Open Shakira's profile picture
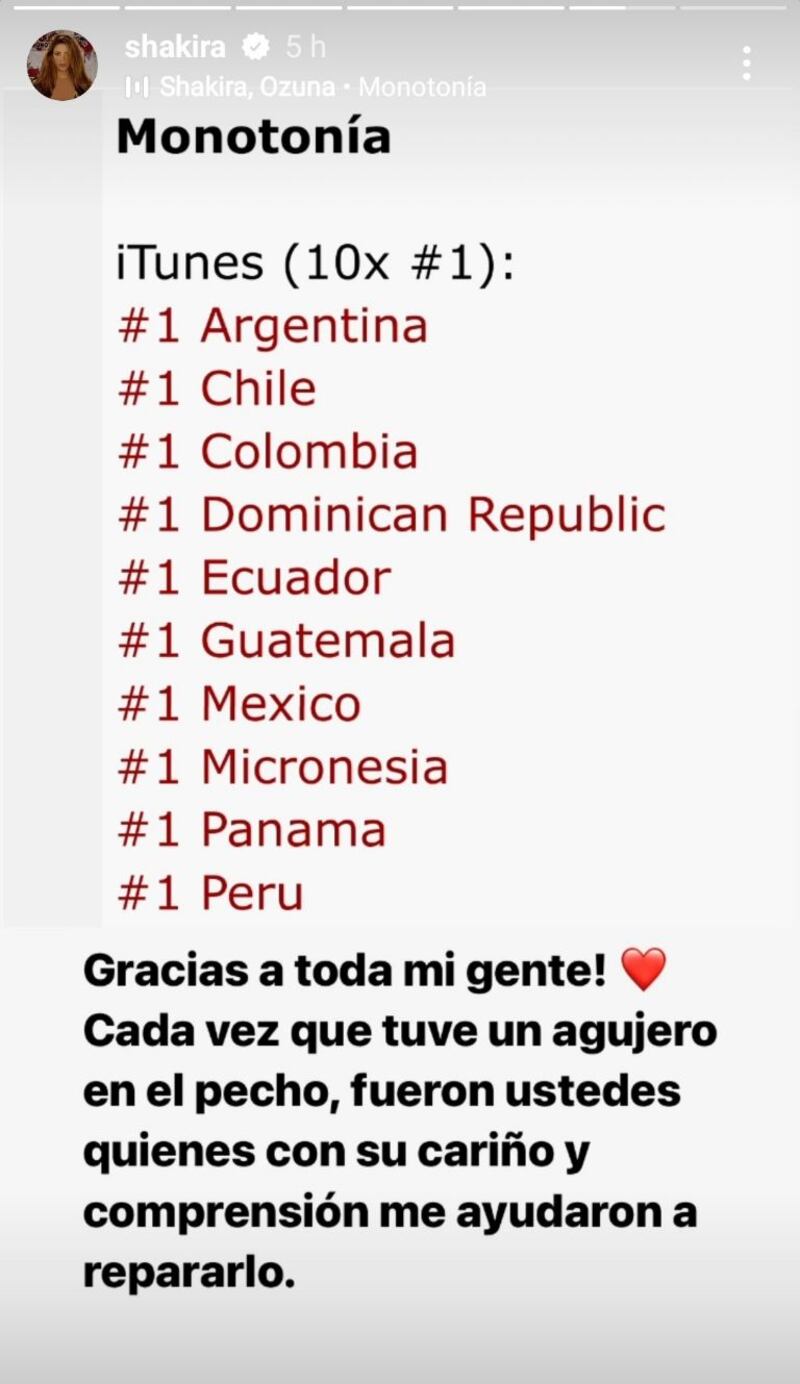Screen dimensions: 800x1384 tap(62, 65)
